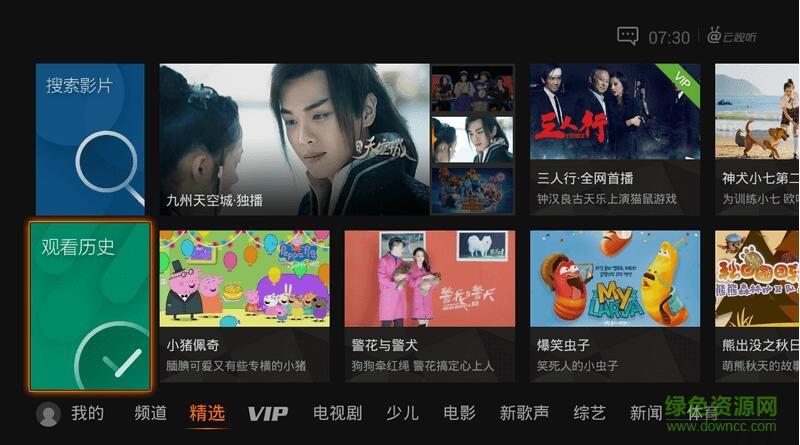800x445 pixels.
Task: Open the 搜索影片 search tile
Action: click(90, 140)
